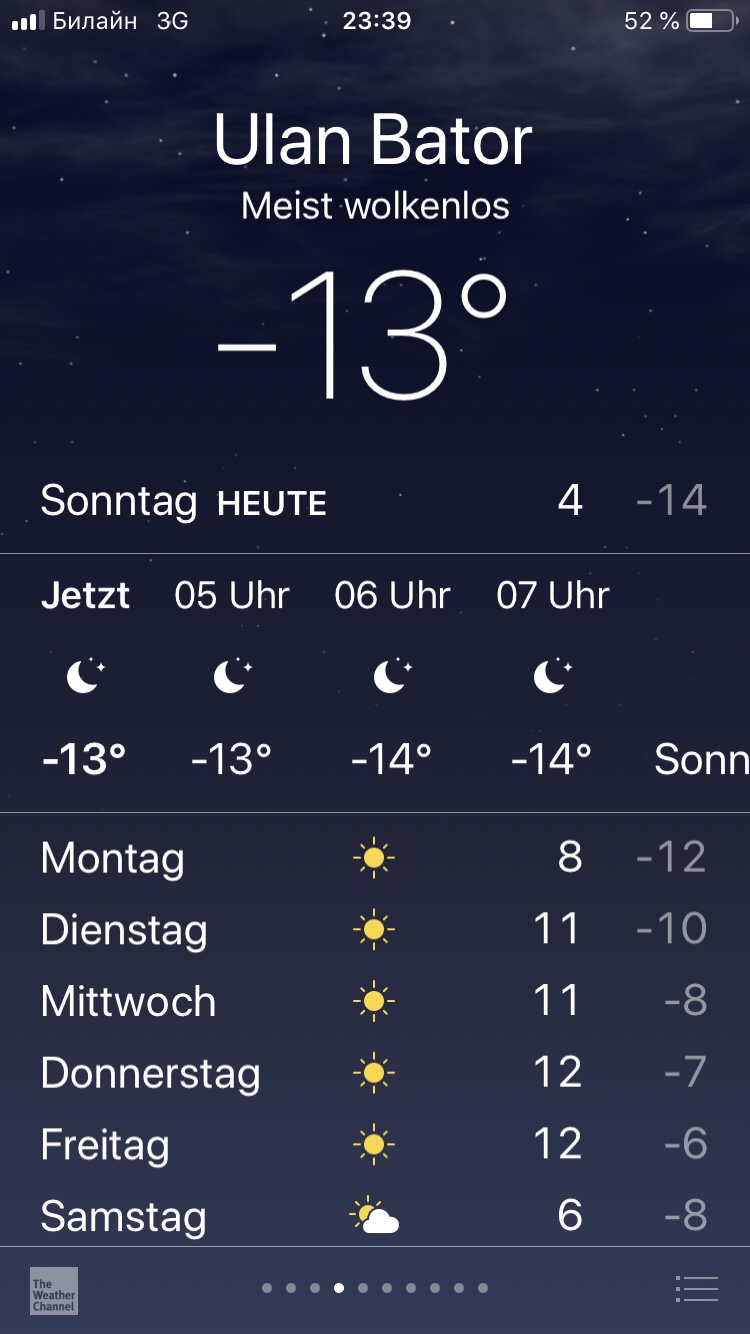The image size is (750, 1334).
Task: Tap the page indicator dots
Action: point(375,1288)
